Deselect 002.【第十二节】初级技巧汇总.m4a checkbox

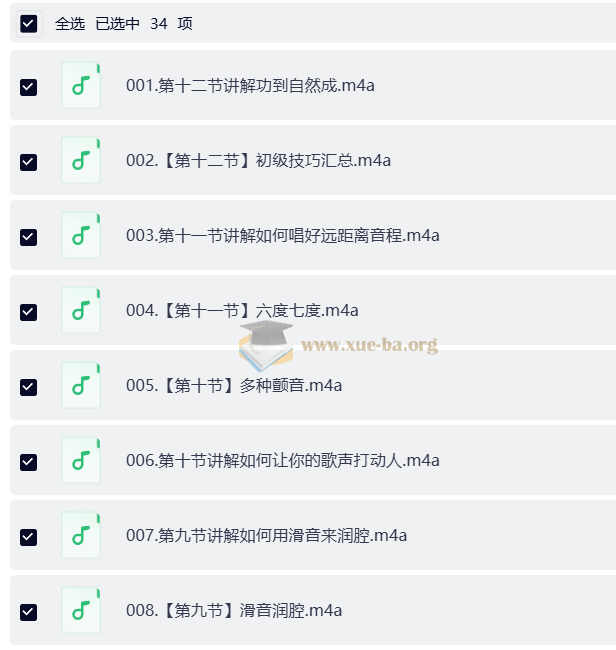tap(29, 161)
